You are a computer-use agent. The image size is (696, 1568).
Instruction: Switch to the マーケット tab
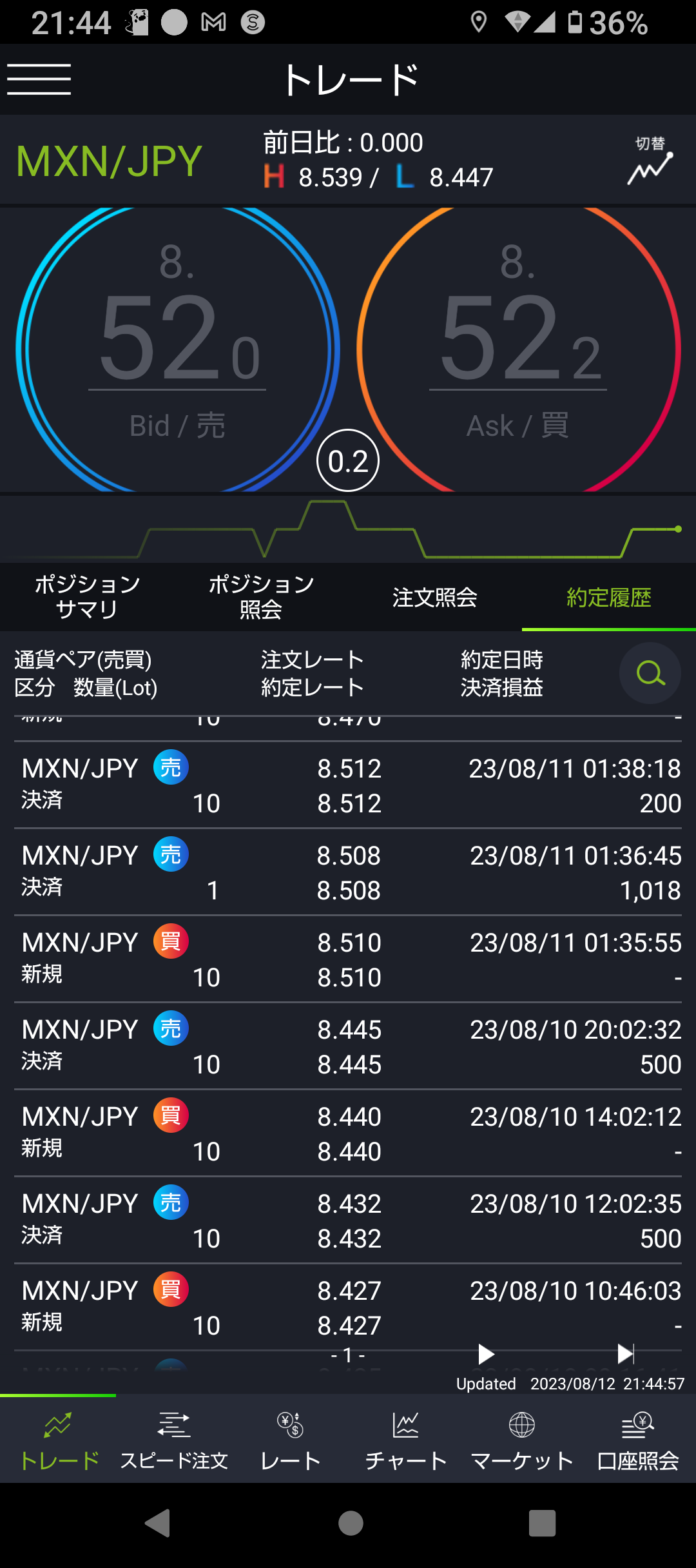click(x=522, y=1438)
